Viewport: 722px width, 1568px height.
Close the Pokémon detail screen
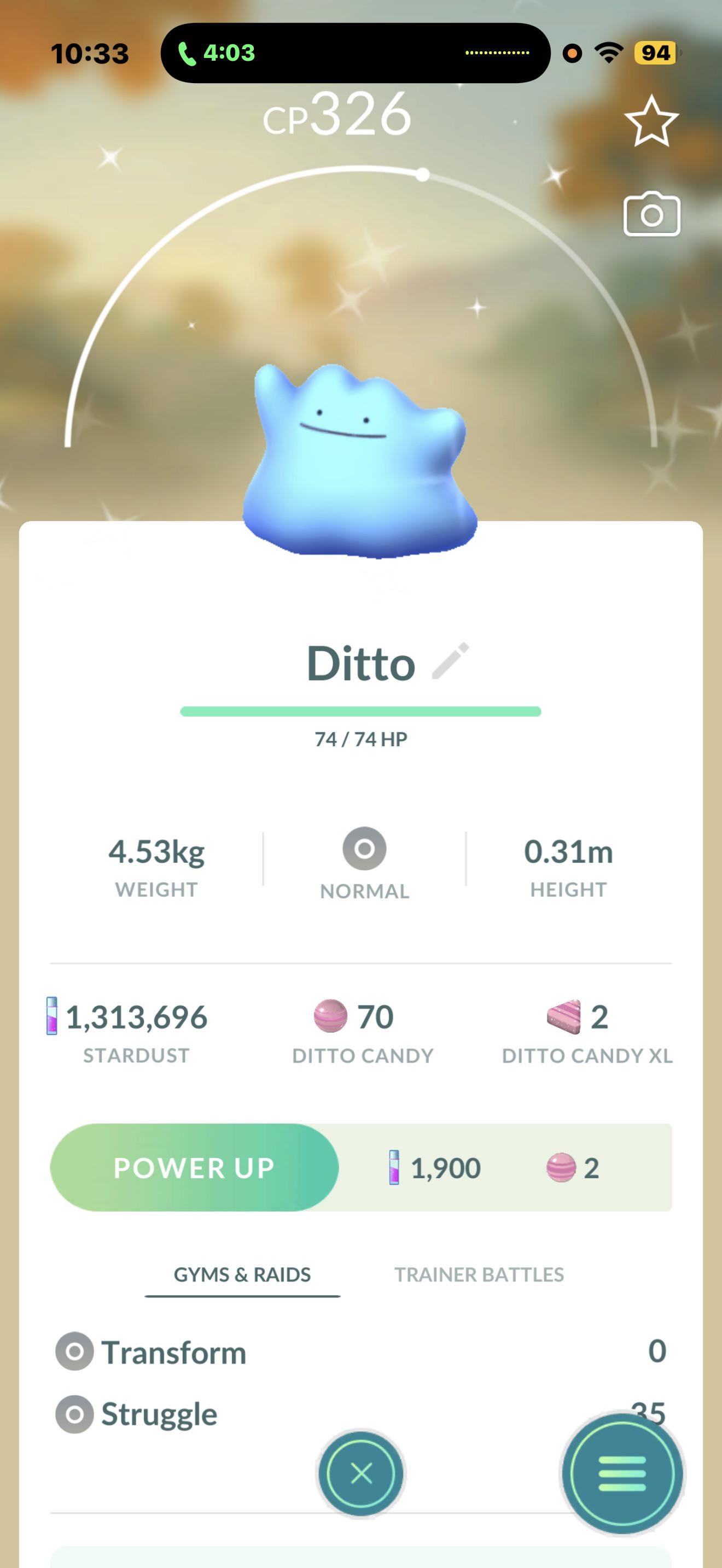coord(361,1473)
